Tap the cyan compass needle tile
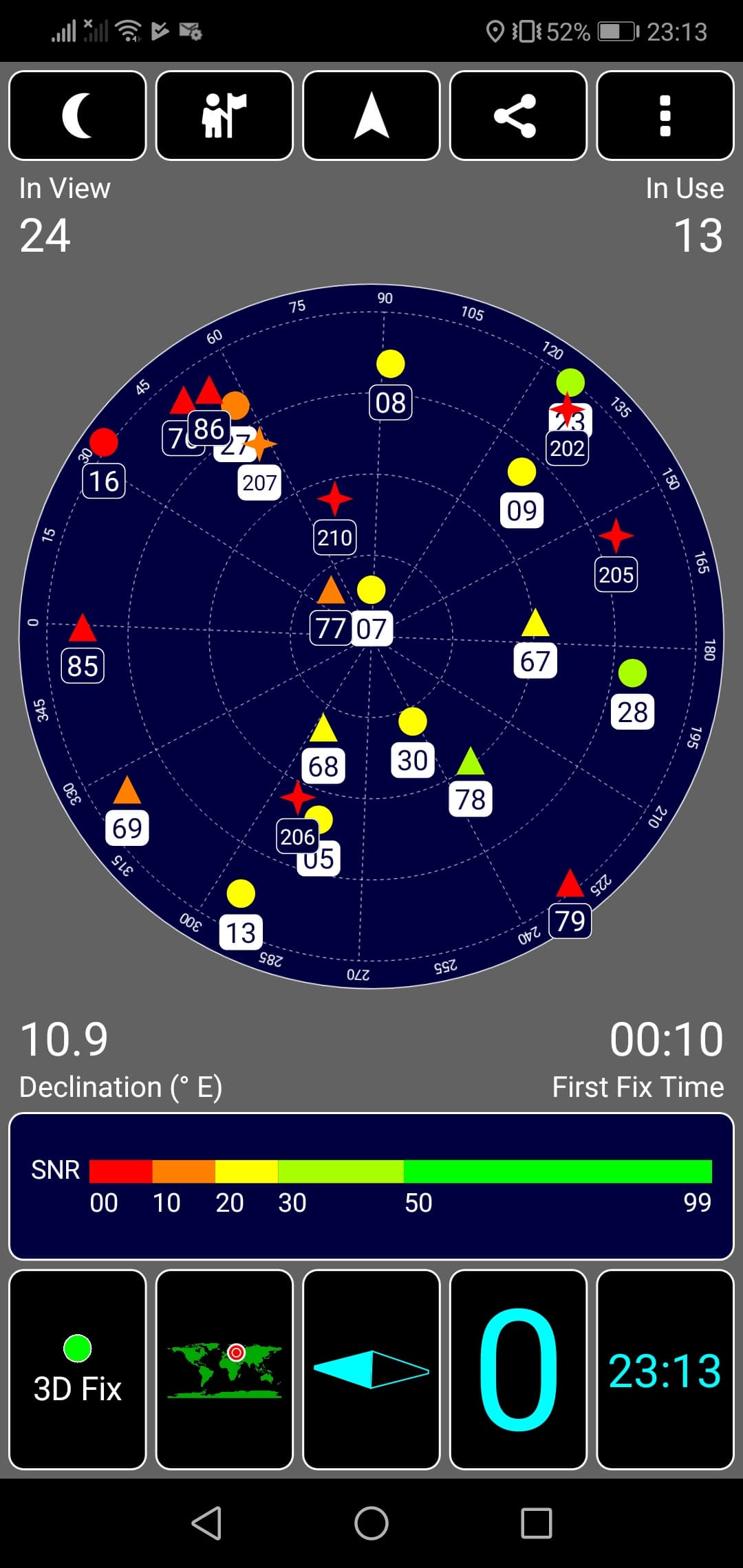This screenshot has width=743, height=1568. [371, 1370]
